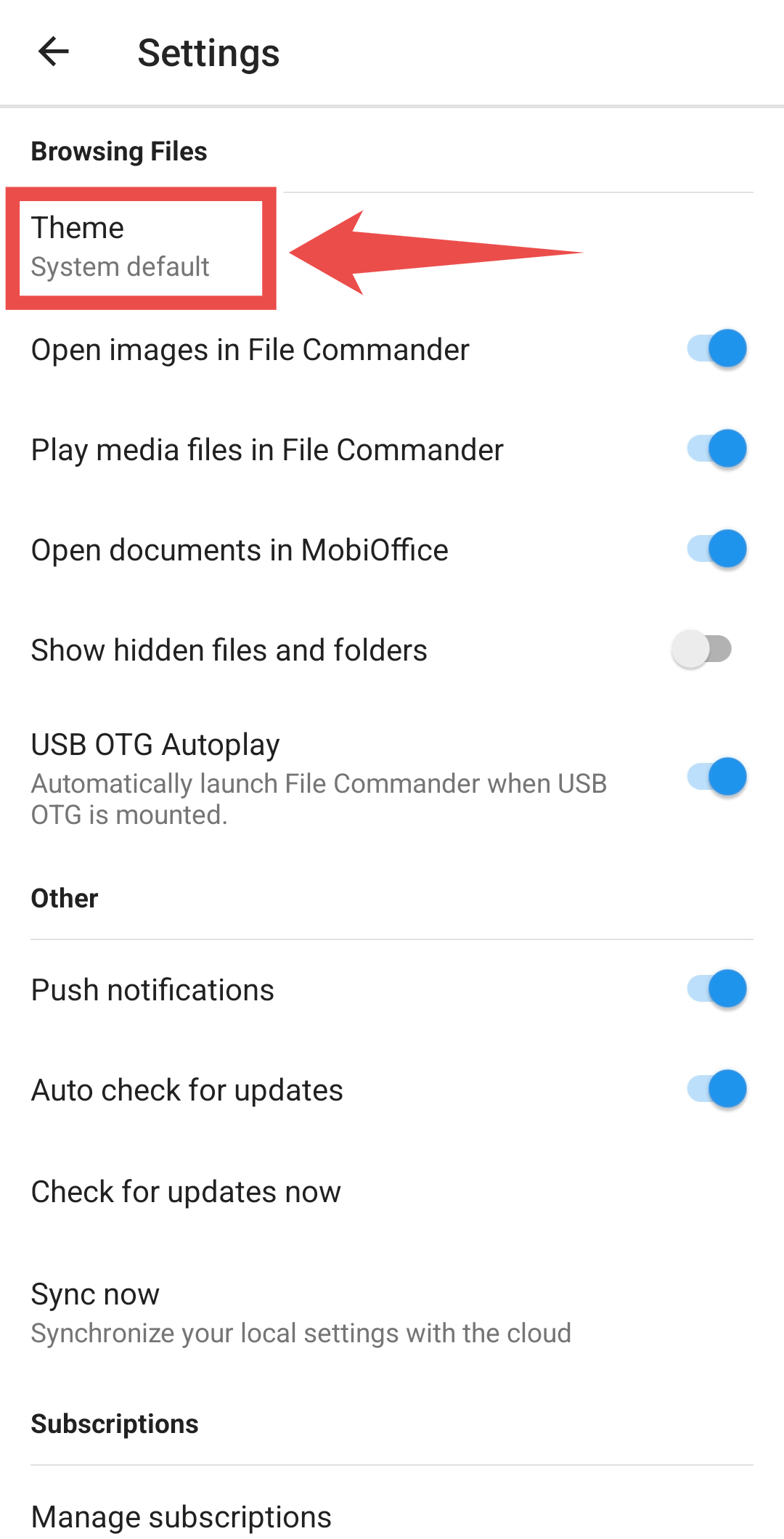Disable Push notifications
This screenshot has height=1539, width=784.
(716, 989)
